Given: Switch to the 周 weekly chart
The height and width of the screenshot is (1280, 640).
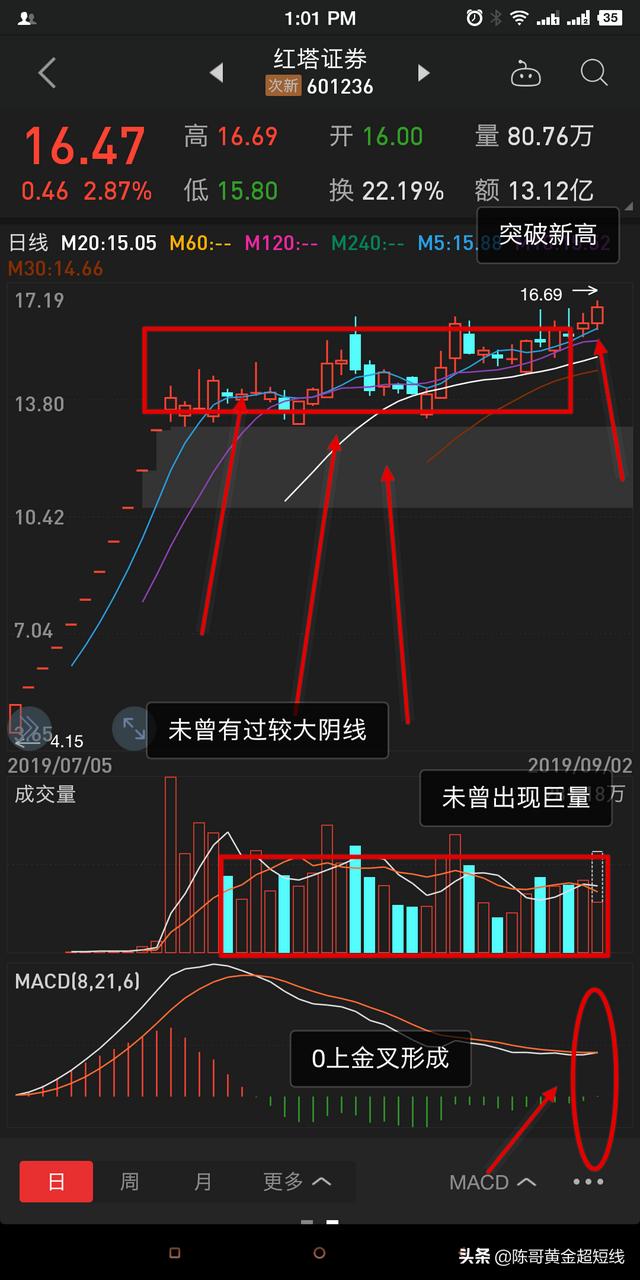Looking at the screenshot, I should (x=130, y=1182).
